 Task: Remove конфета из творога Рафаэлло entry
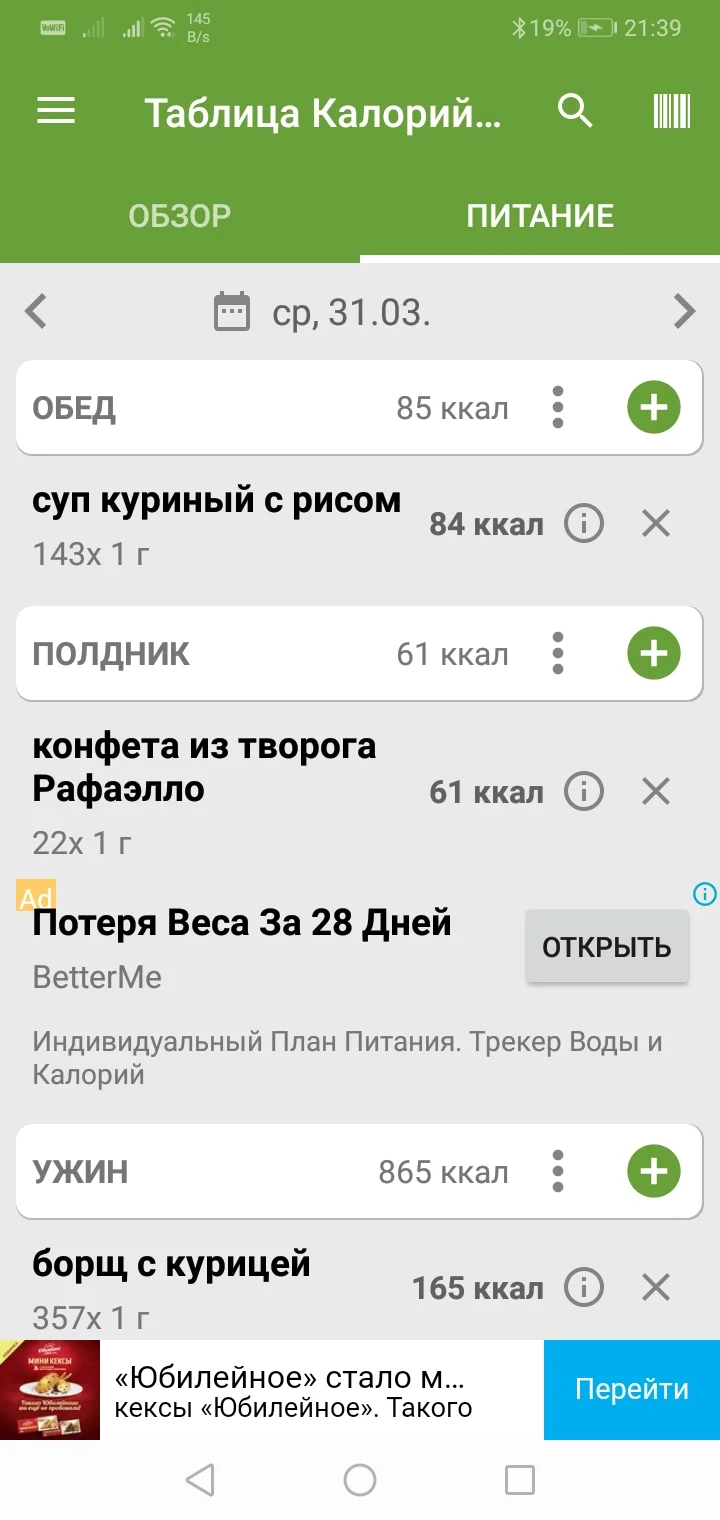point(655,791)
